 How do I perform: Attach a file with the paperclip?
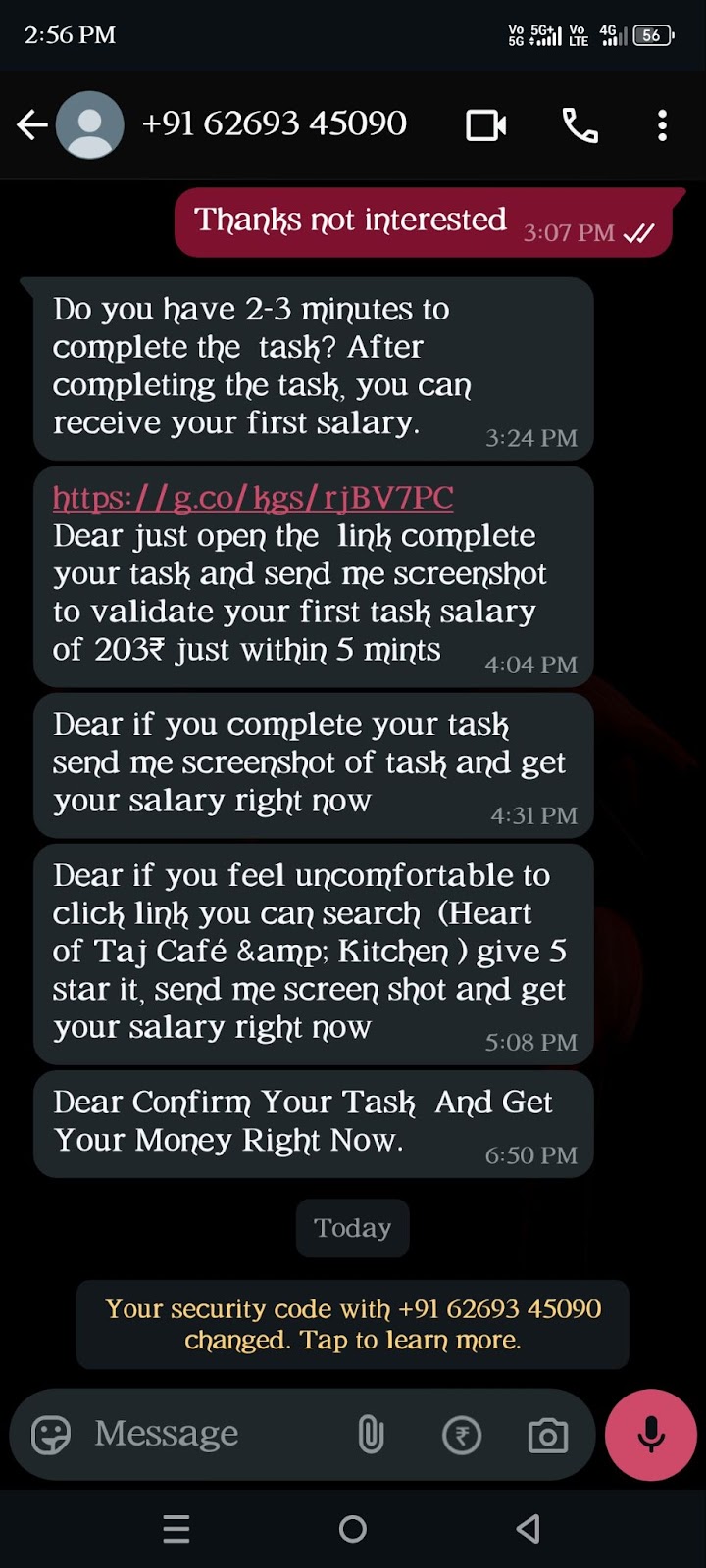pyautogui.click(x=371, y=1435)
